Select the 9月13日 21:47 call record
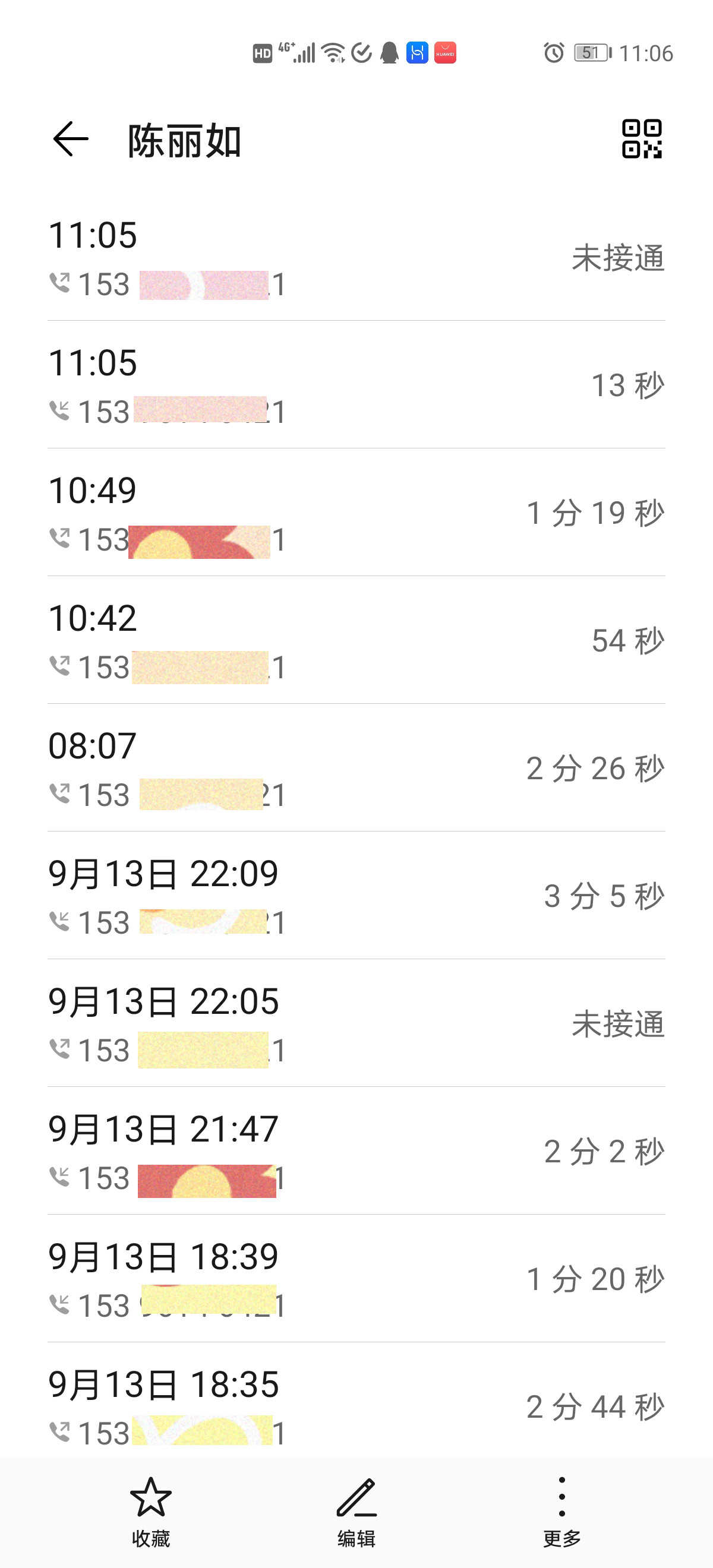The image size is (713, 1568). coord(356,1152)
